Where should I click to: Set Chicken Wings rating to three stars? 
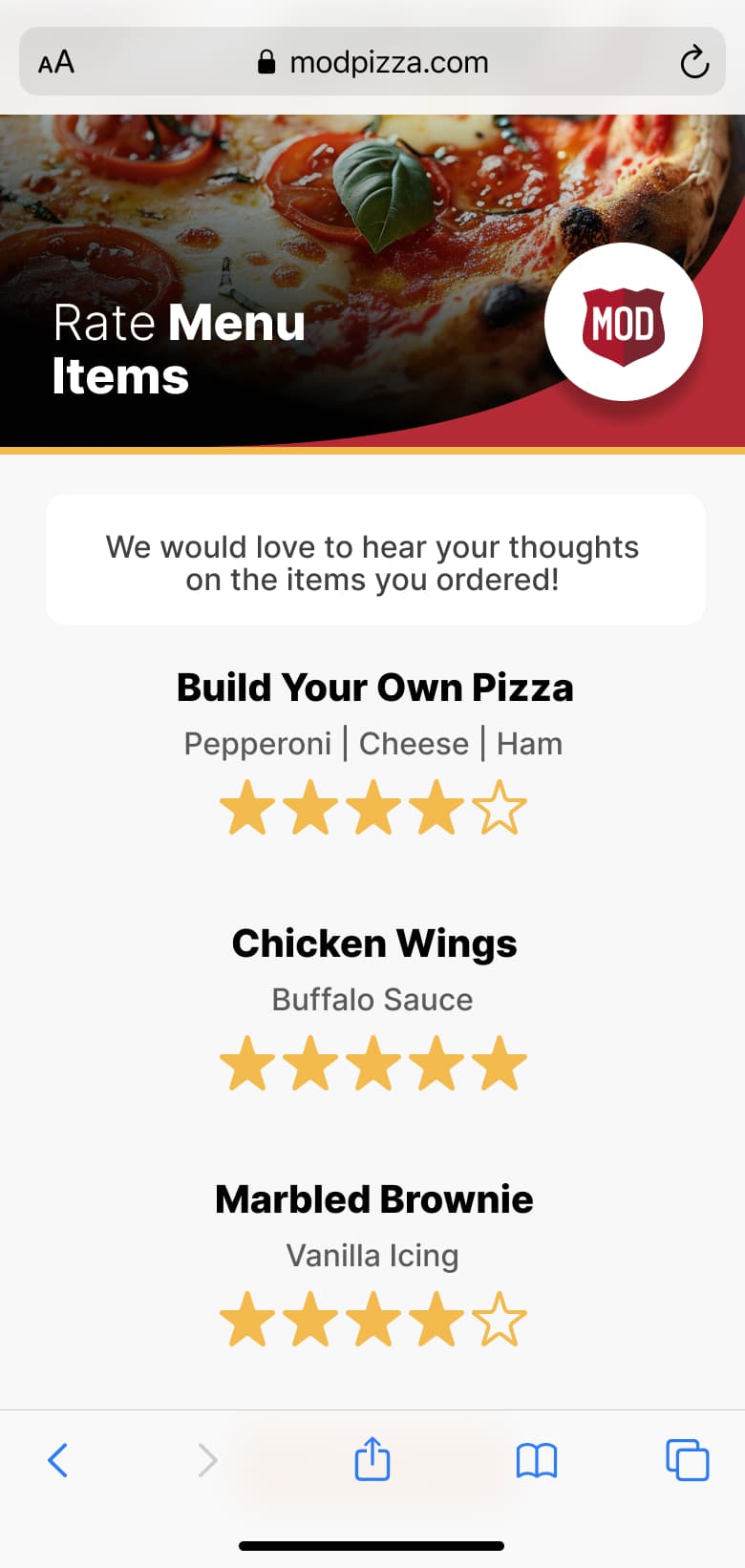(x=373, y=1064)
